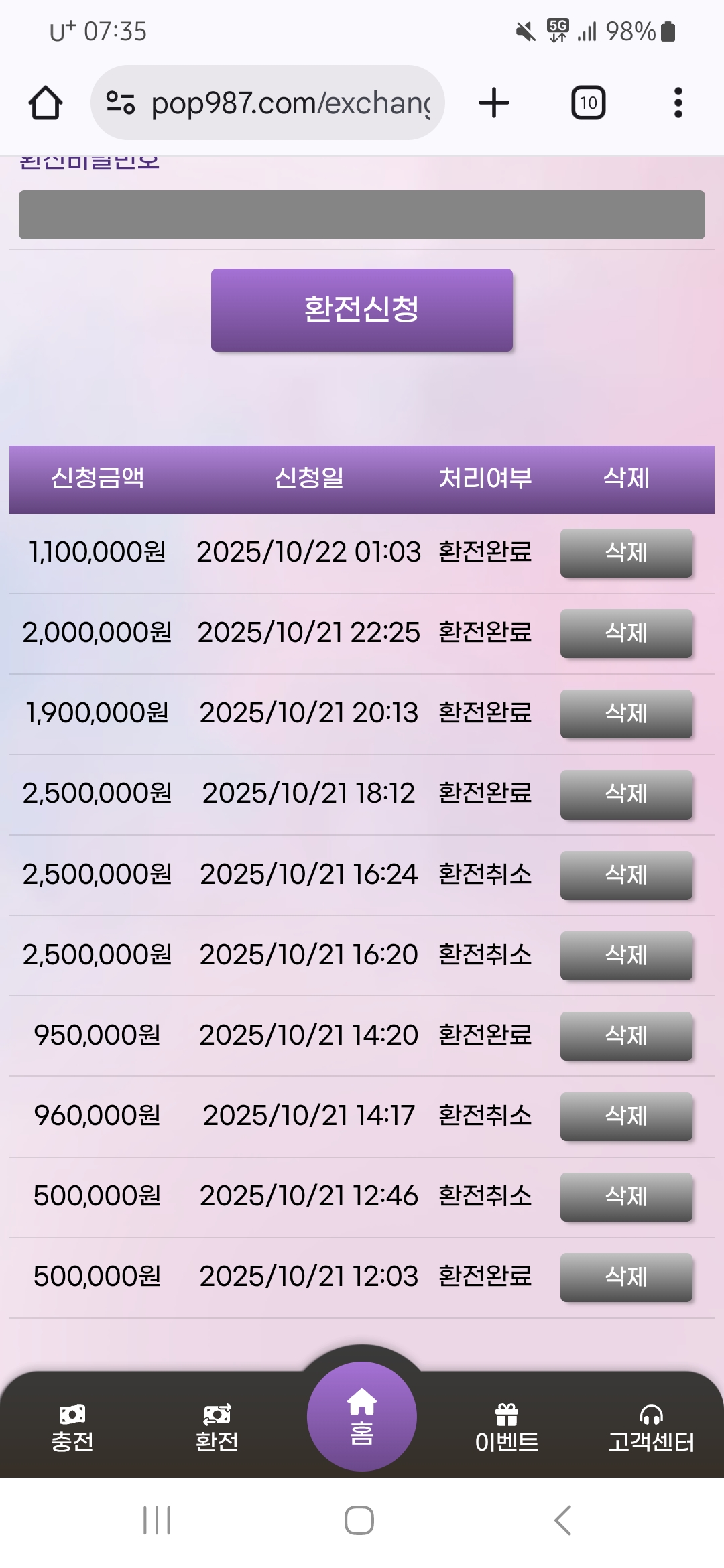The height and width of the screenshot is (1568, 724).
Task: Submit the 환전신청 request
Action: 362,310
